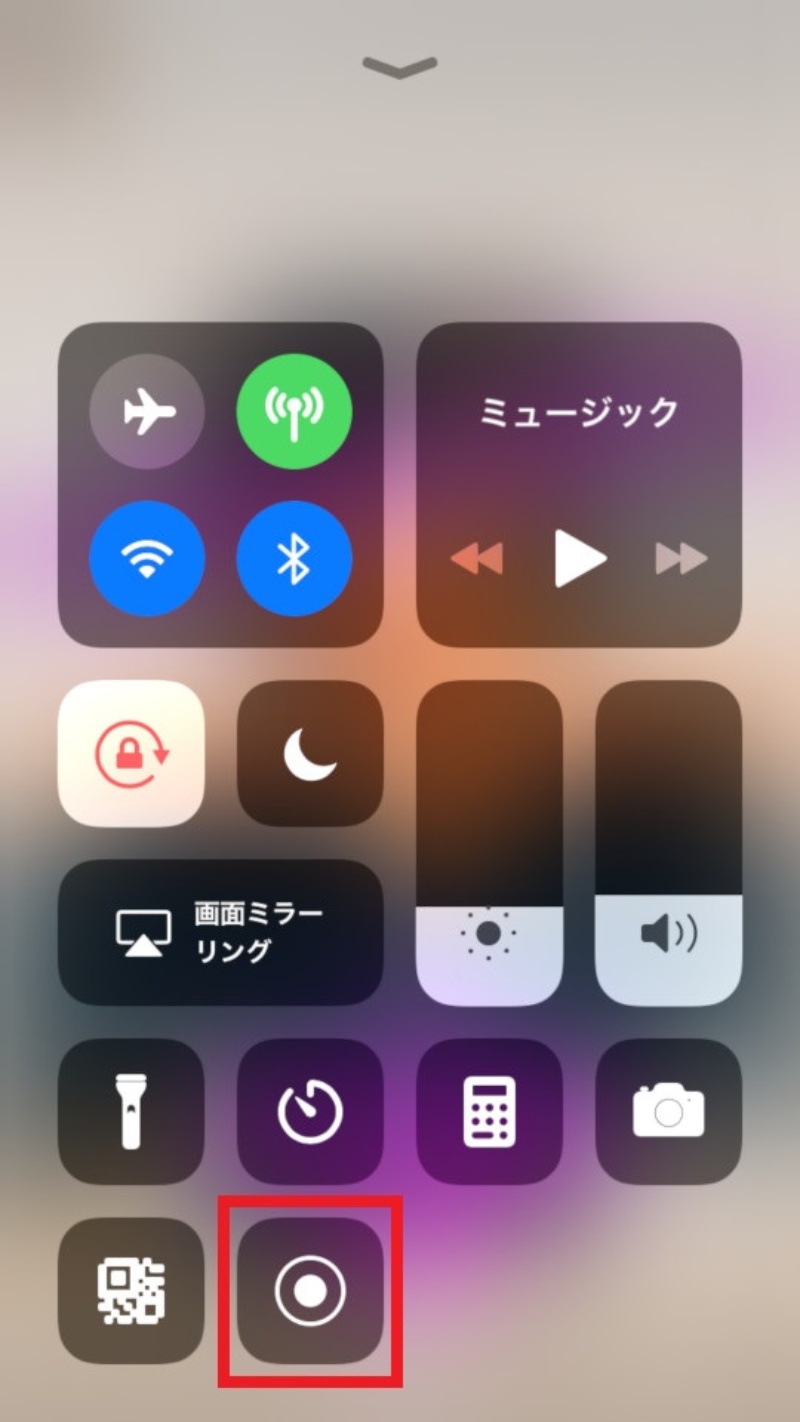Image resolution: width=800 pixels, height=1422 pixels.
Task: Dismiss Control Center with the down chevron
Action: pos(400,67)
